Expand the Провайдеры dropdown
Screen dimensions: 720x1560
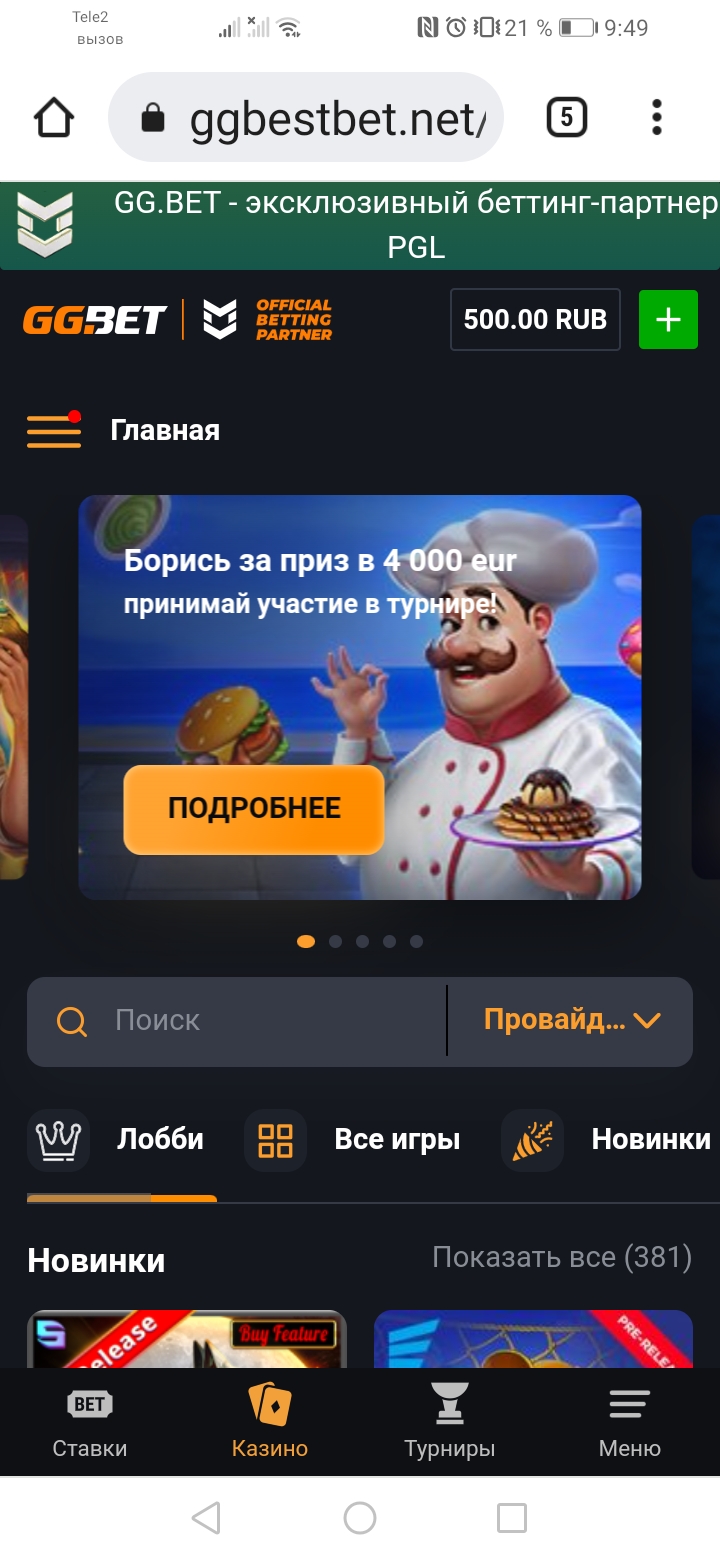click(x=572, y=1021)
